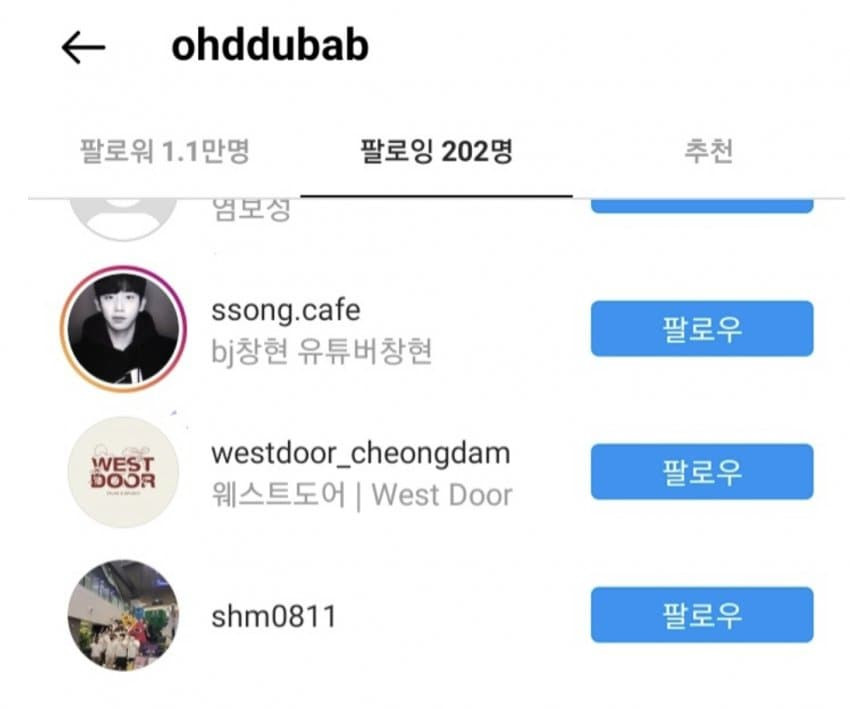View shm0811's profile
Screen dimensions: 850x709
click(x=273, y=617)
